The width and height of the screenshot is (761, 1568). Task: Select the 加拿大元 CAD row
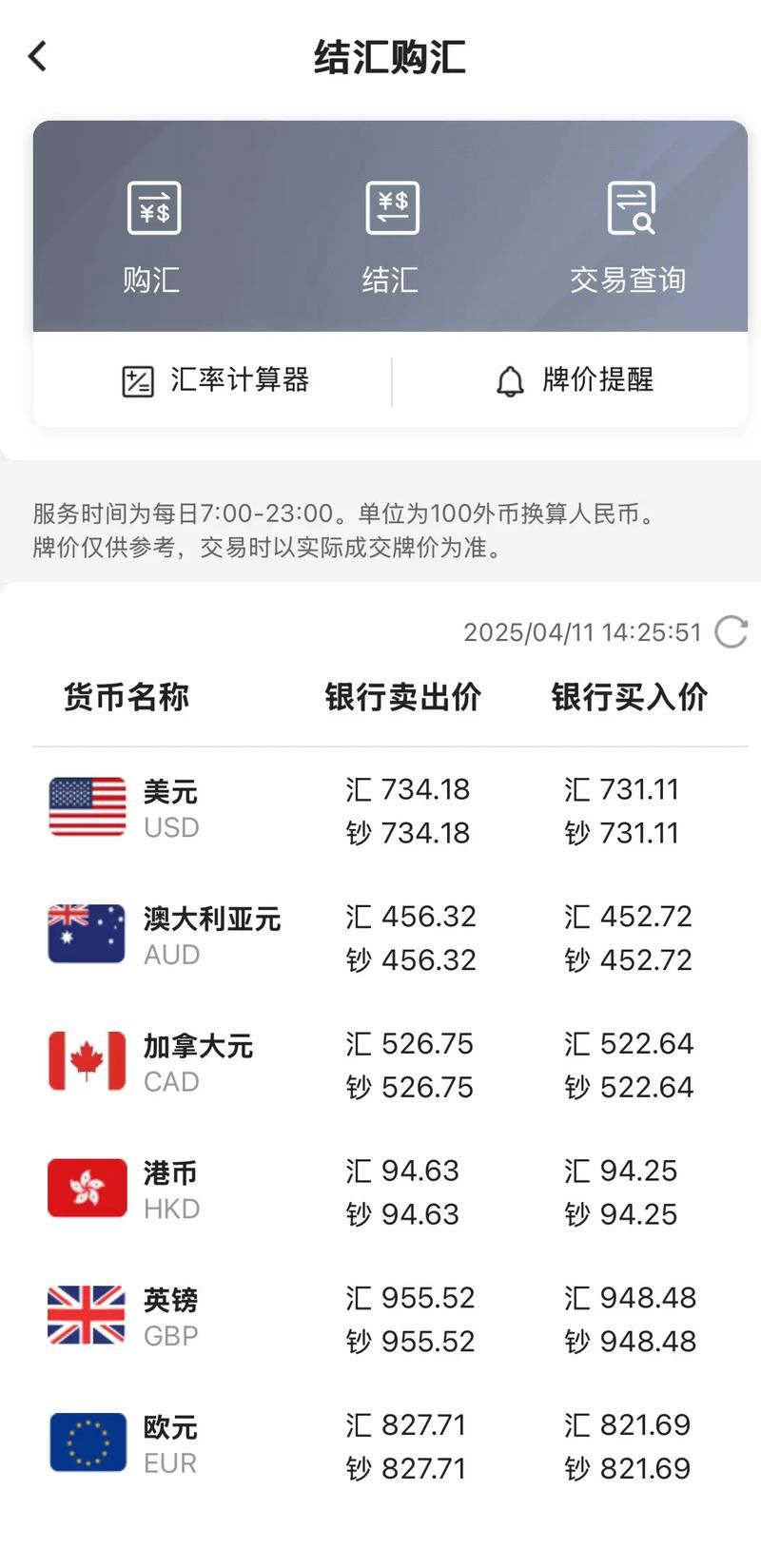(x=390, y=1065)
